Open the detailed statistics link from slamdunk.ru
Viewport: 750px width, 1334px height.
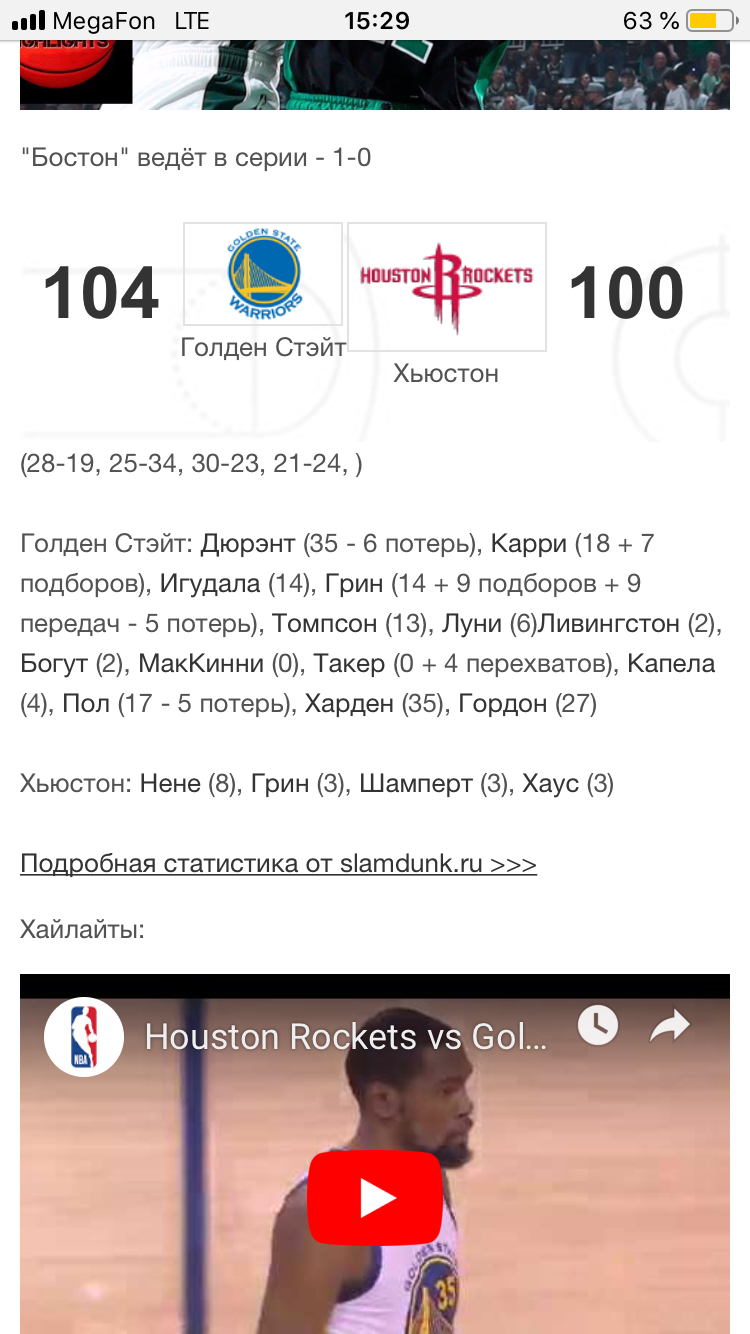(278, 863)
